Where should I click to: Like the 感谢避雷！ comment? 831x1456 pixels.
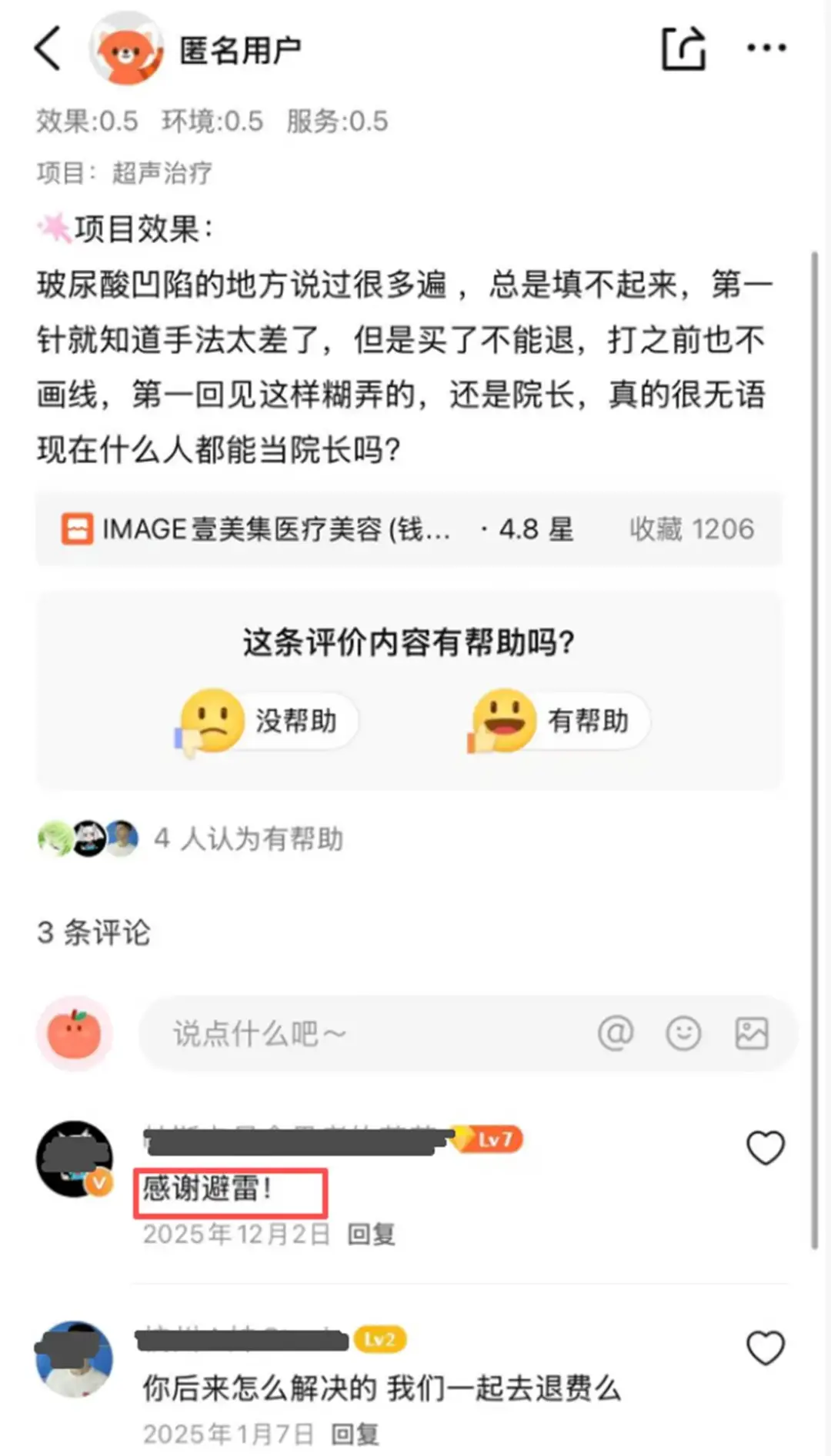(x=765, y=1148)
